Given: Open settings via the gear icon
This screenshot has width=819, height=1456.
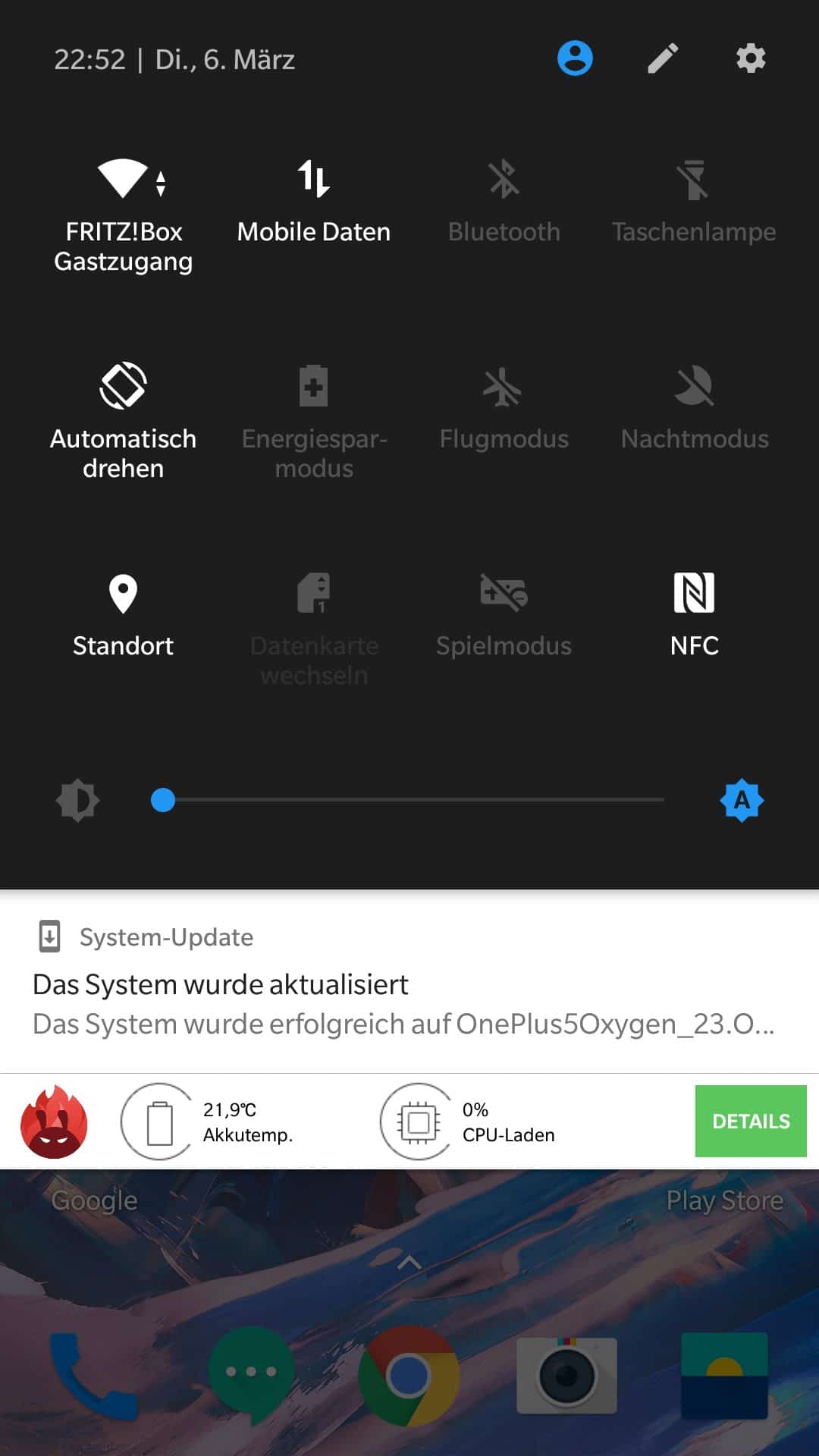Looking at the screenshot, I should [751, 58].
